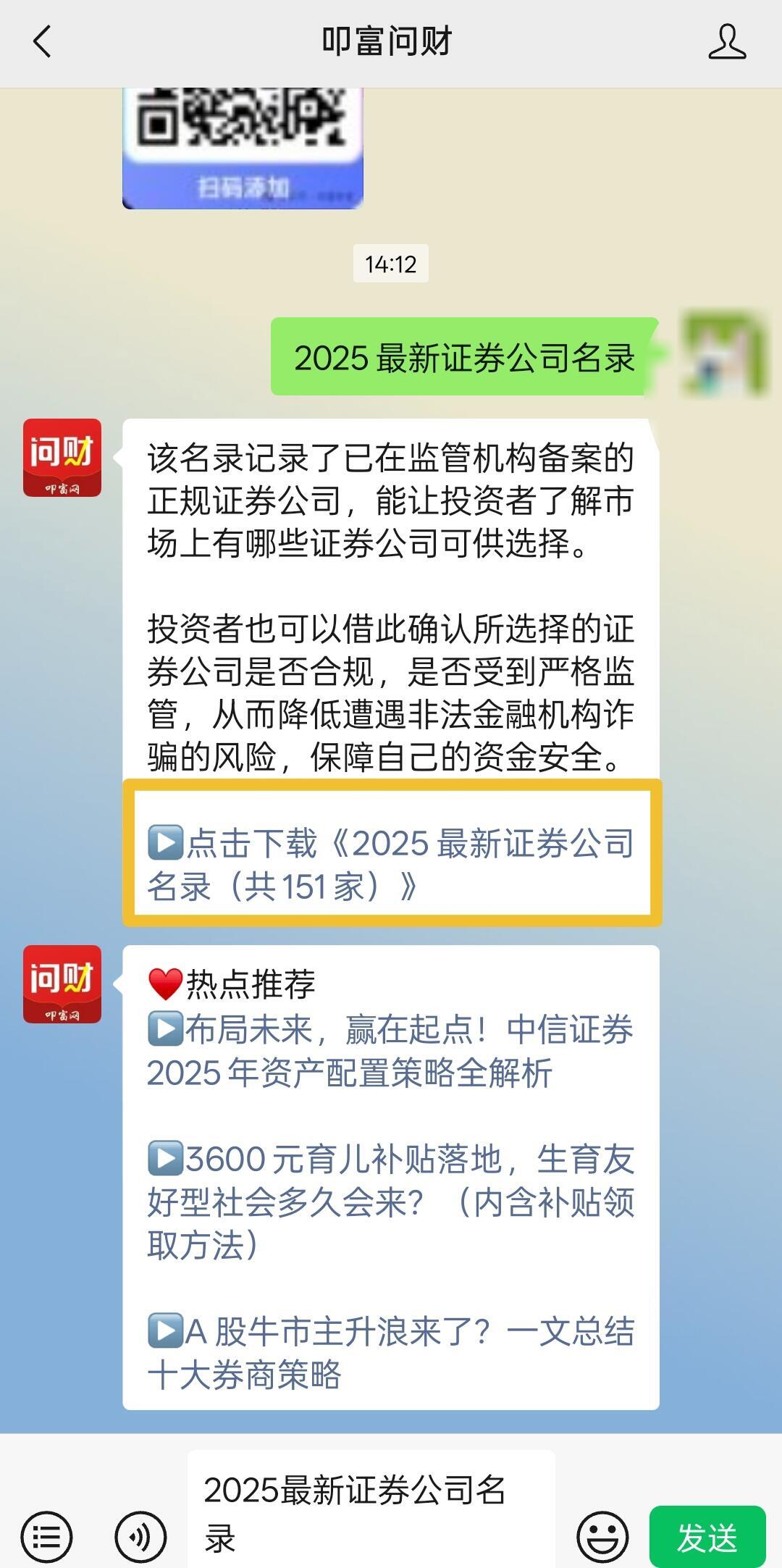Open A股牛市主升浪 article link

click(391, 1353)
